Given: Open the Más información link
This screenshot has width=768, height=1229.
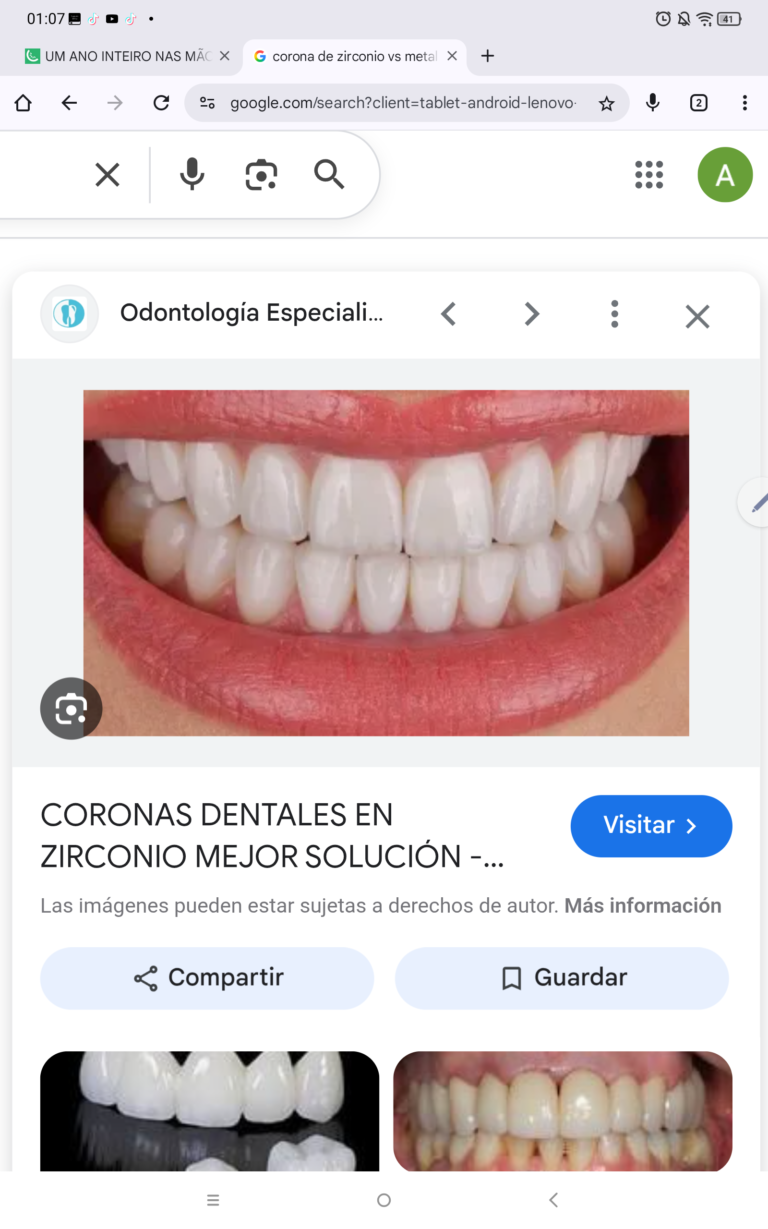Looking at the screenshot, I should 642,906.
